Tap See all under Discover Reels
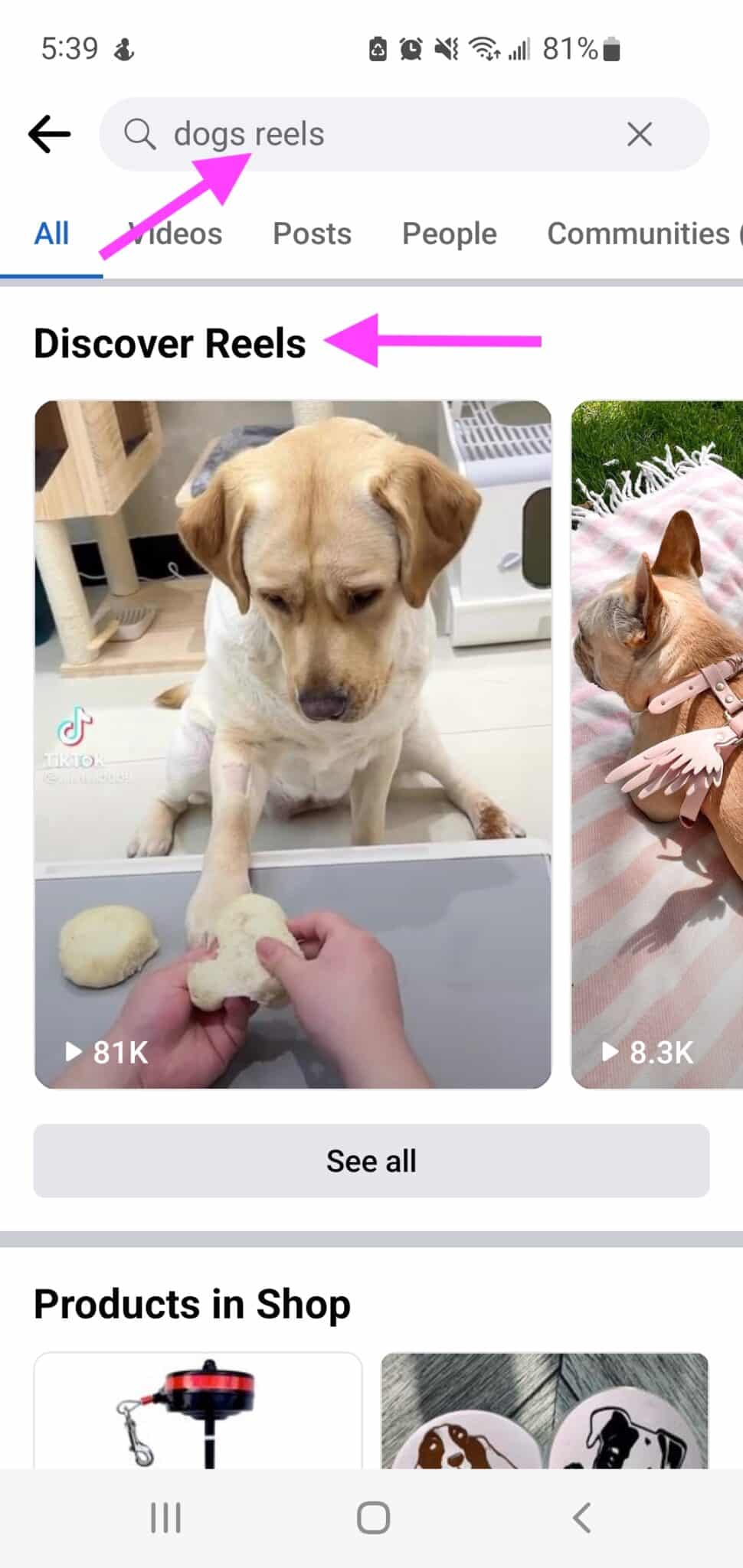The image size is (743, 1568). 371,1161
